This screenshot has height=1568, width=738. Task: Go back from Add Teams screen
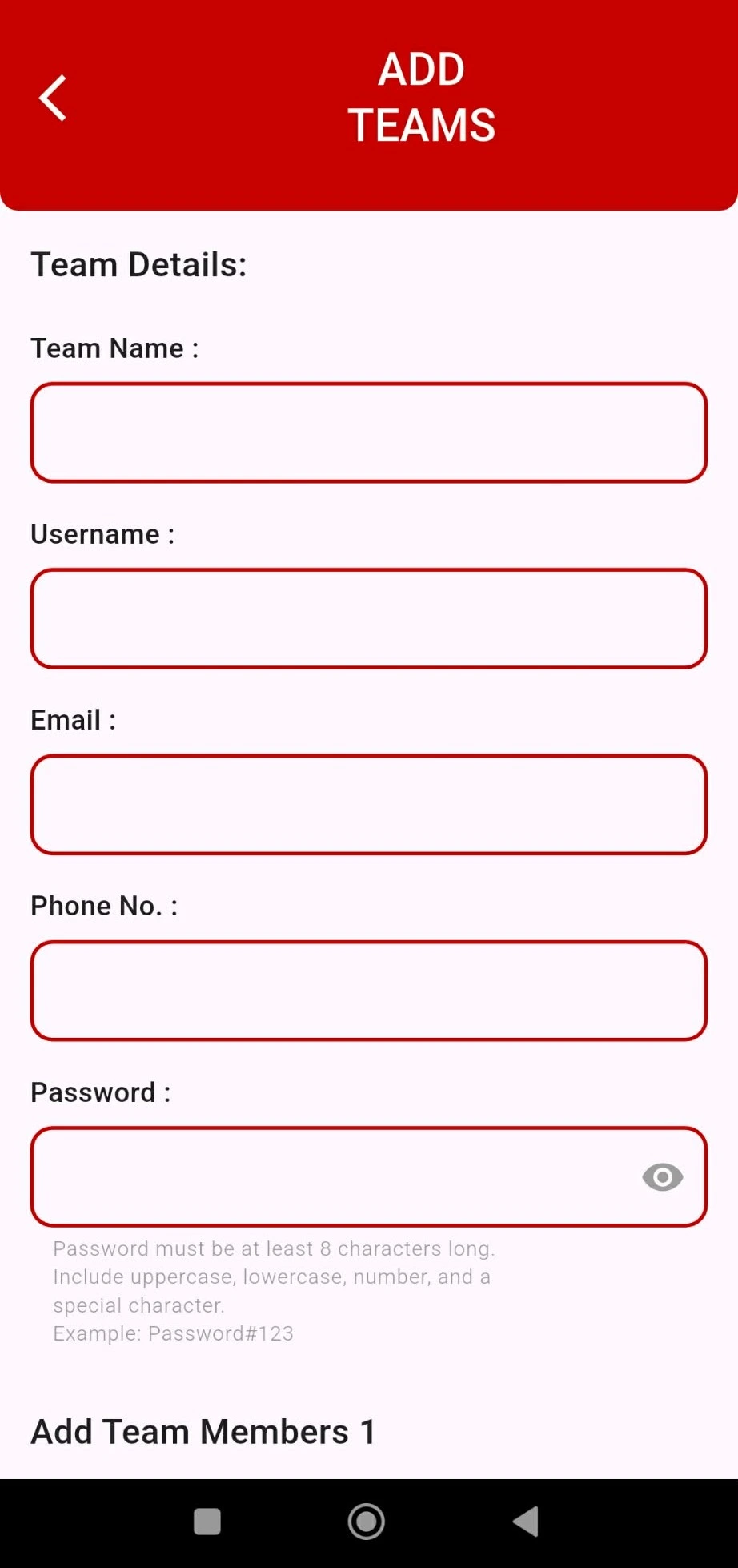click(53, 98)
